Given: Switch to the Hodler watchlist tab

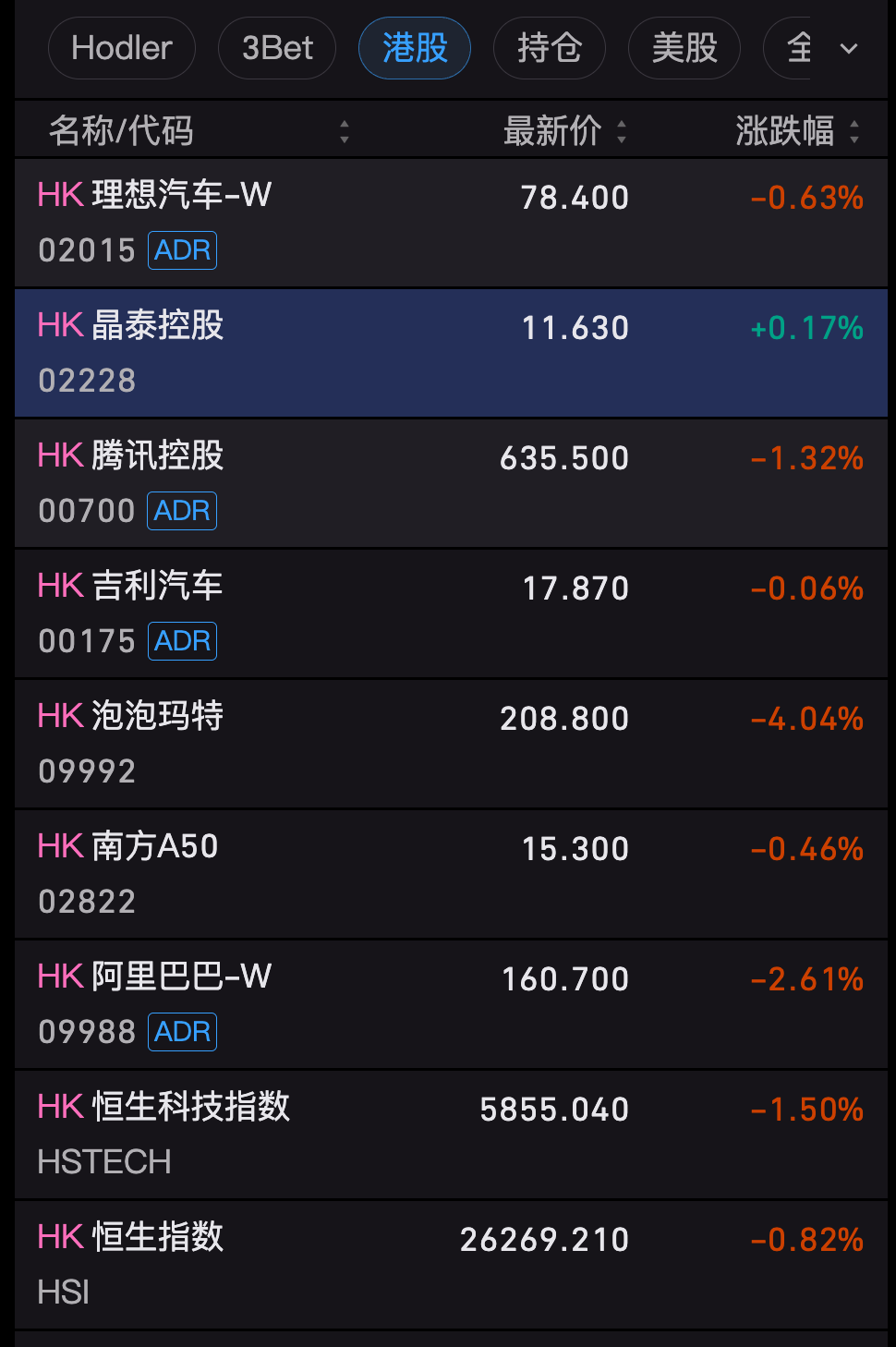Looking at the screenshot, I should pyautogui.click(x=122, y=48).
